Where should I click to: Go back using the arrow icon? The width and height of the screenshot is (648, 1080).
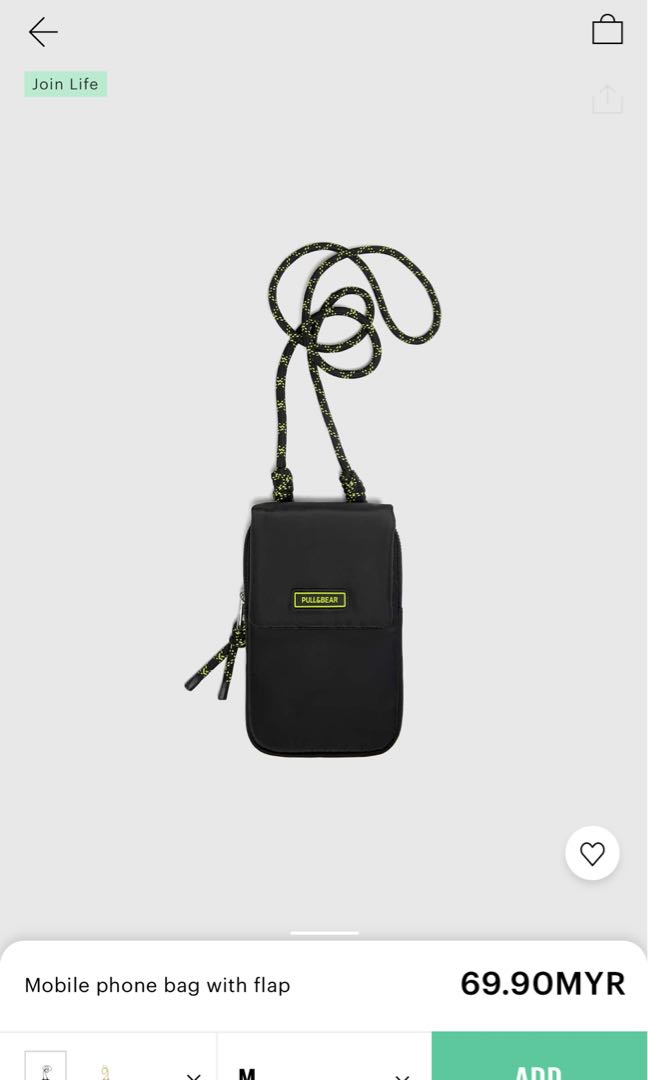(43, 32)
